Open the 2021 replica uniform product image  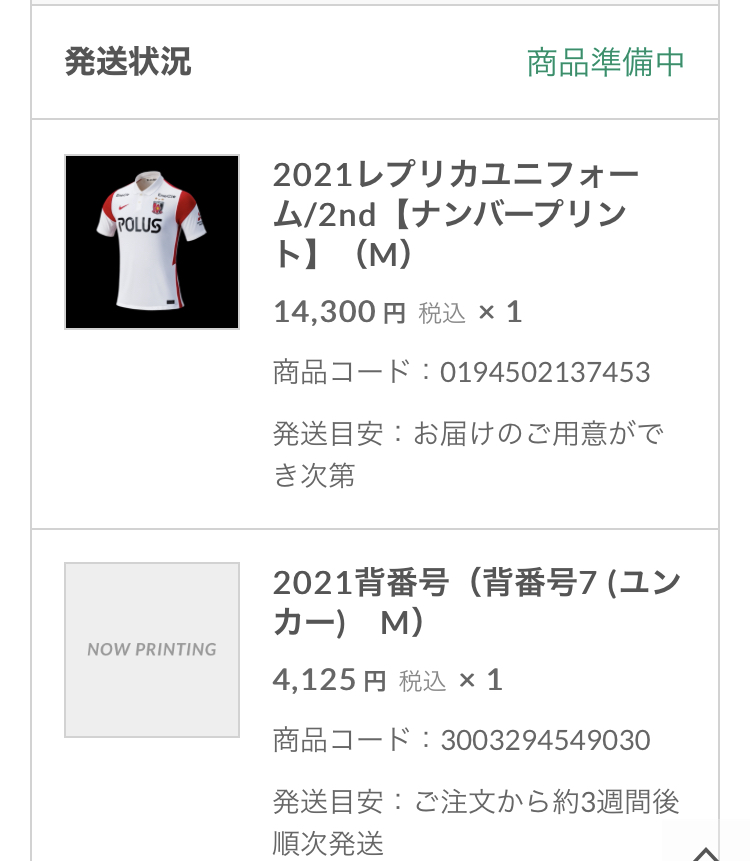[152, 242]
